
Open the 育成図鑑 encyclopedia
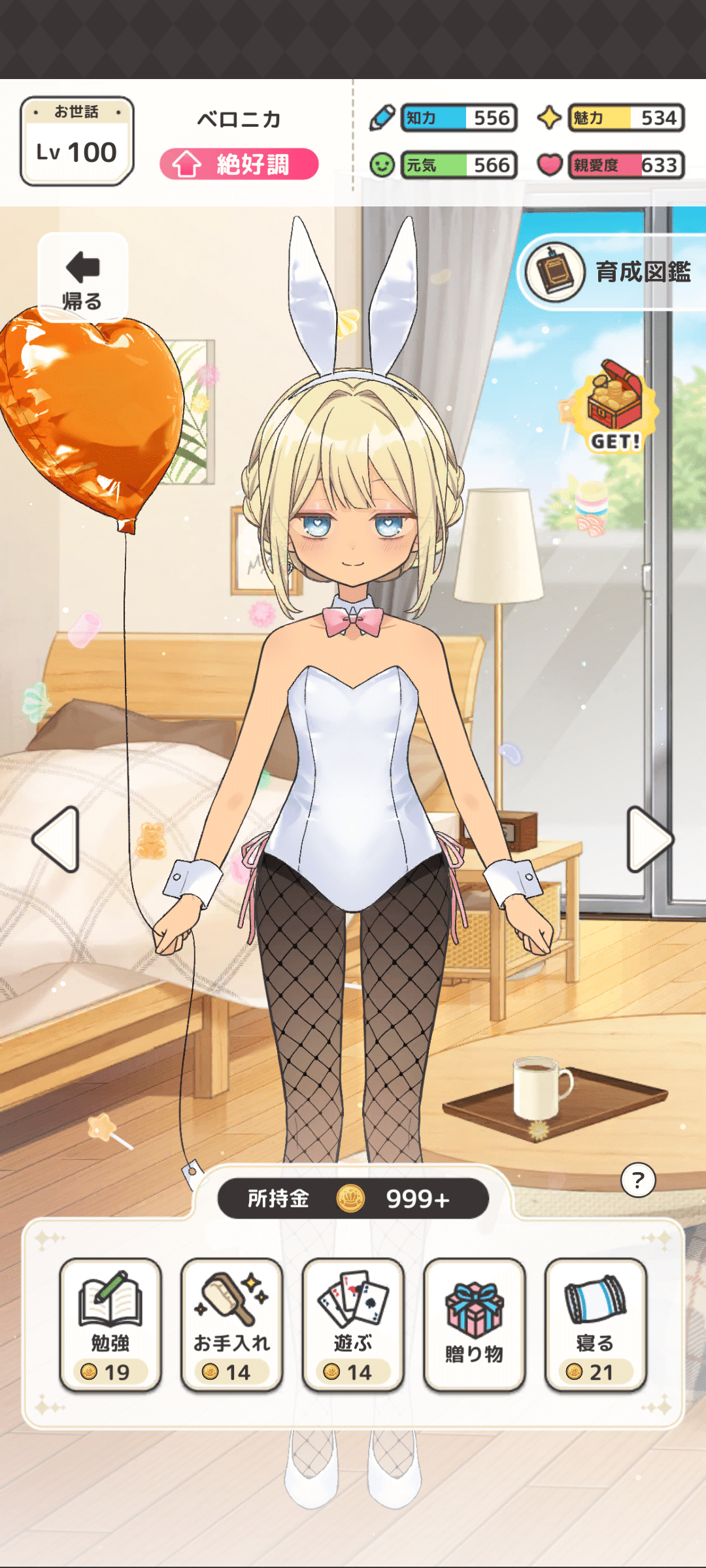click(x=612, y=272)
